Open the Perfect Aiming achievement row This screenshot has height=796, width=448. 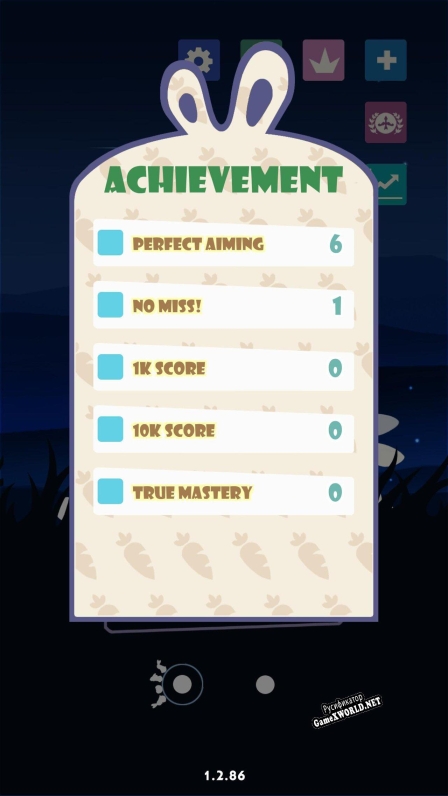223,243
